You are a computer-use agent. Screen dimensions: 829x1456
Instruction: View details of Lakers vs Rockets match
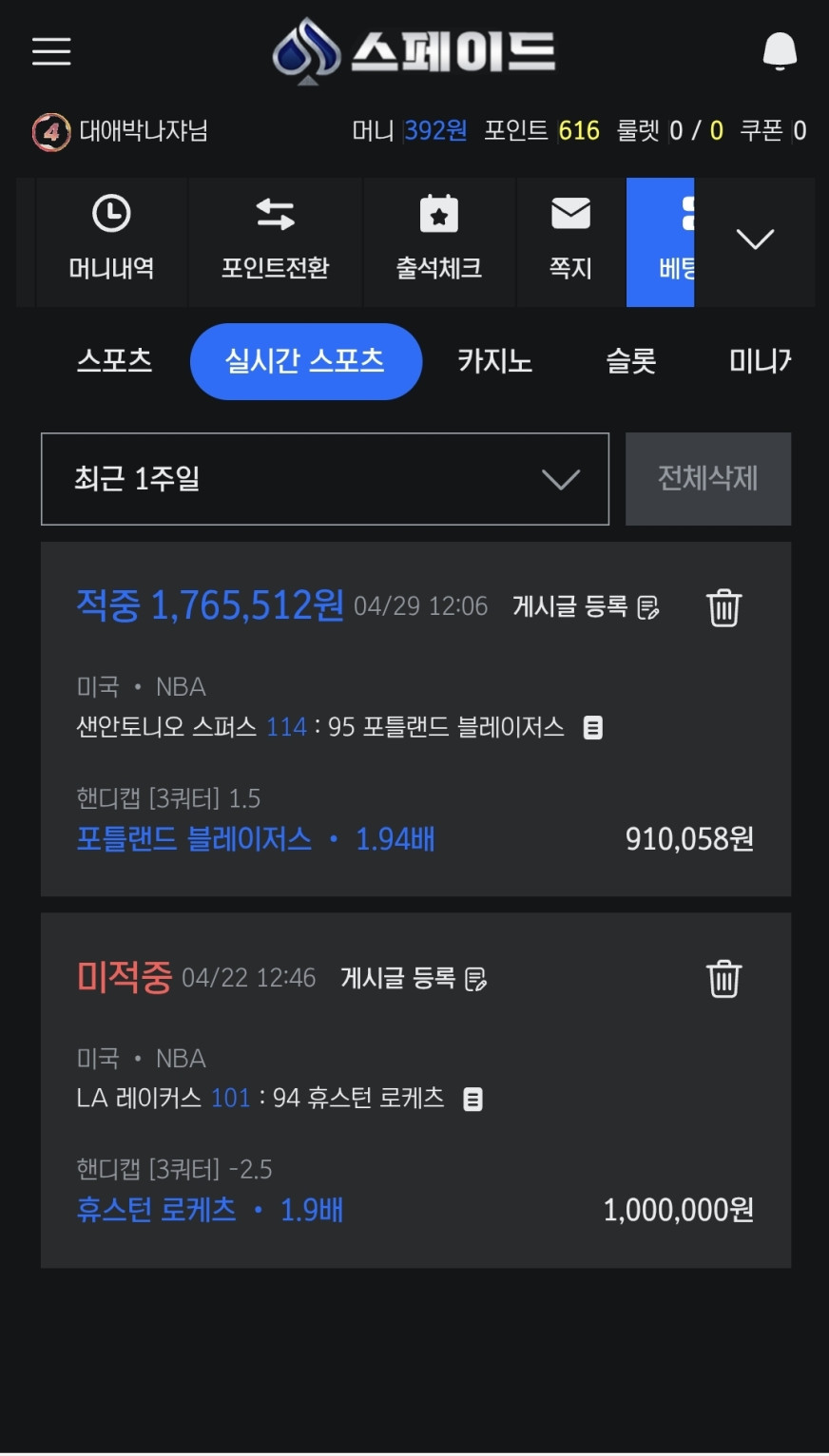coord(472,1100)
